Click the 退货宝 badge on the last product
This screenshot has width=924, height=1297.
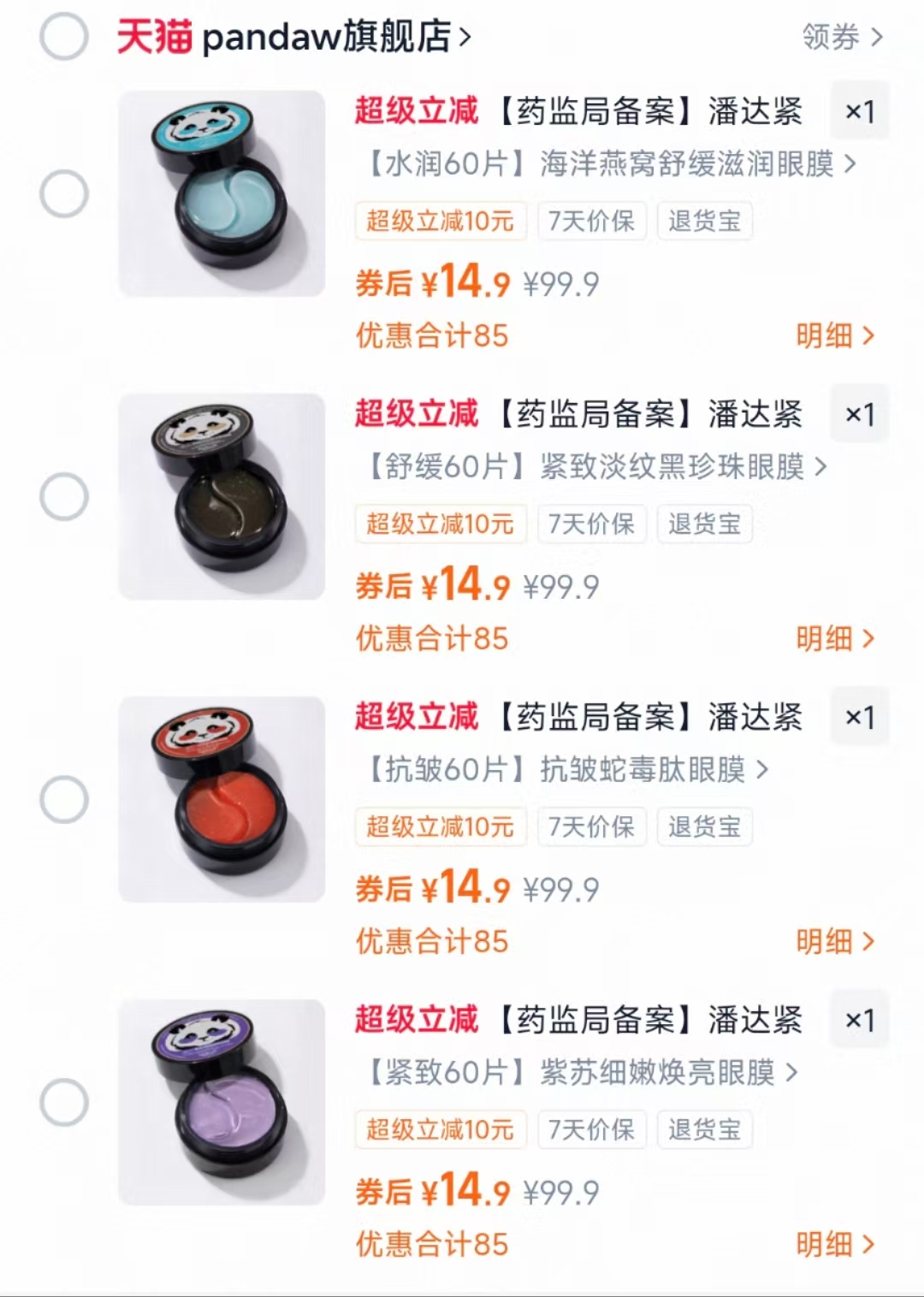(704, 1129)
